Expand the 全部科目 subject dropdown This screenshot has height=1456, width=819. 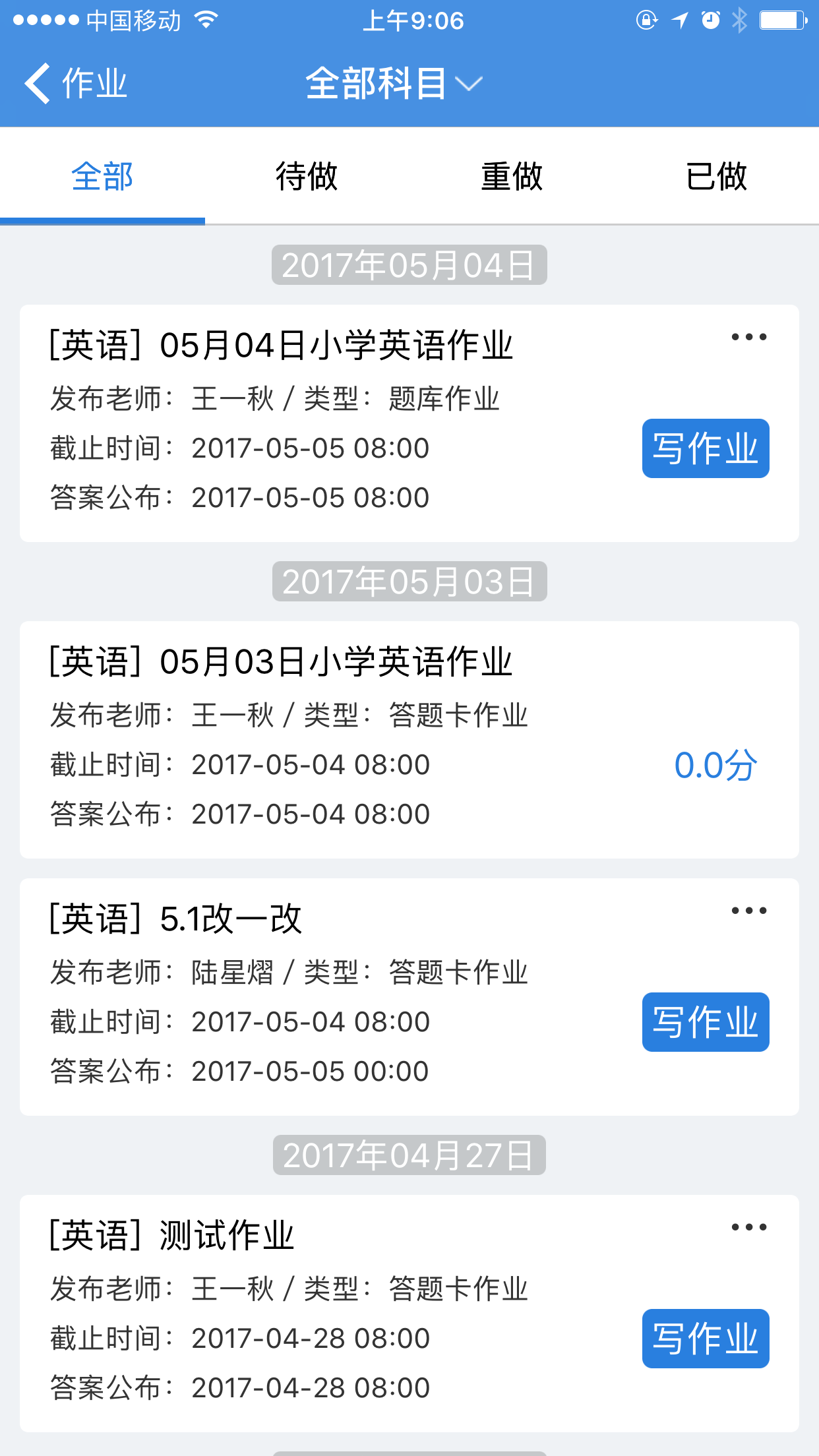coord(394,84)
